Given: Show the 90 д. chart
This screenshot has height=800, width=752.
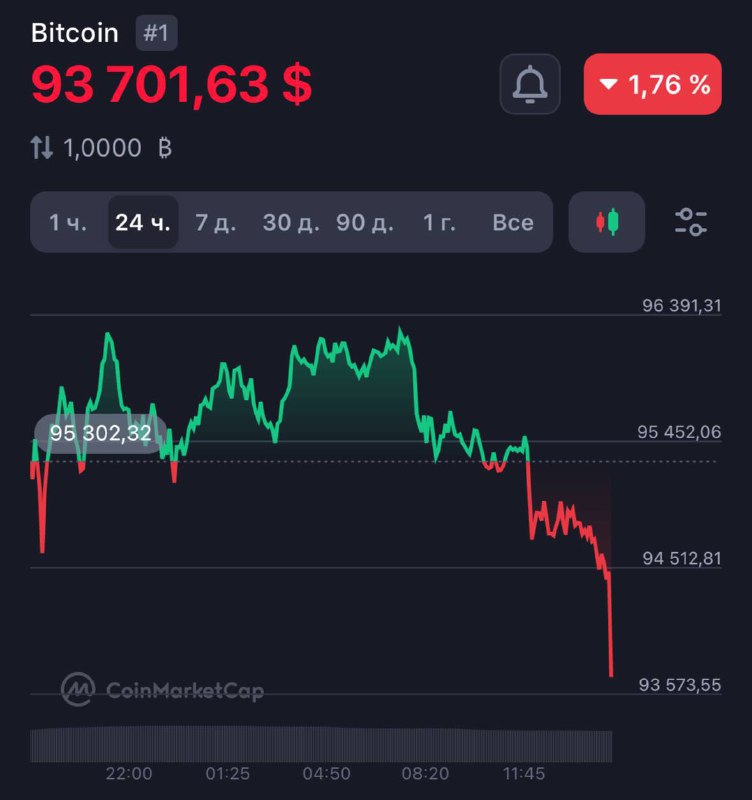Looking at the screenshot, I should (364, 222).
